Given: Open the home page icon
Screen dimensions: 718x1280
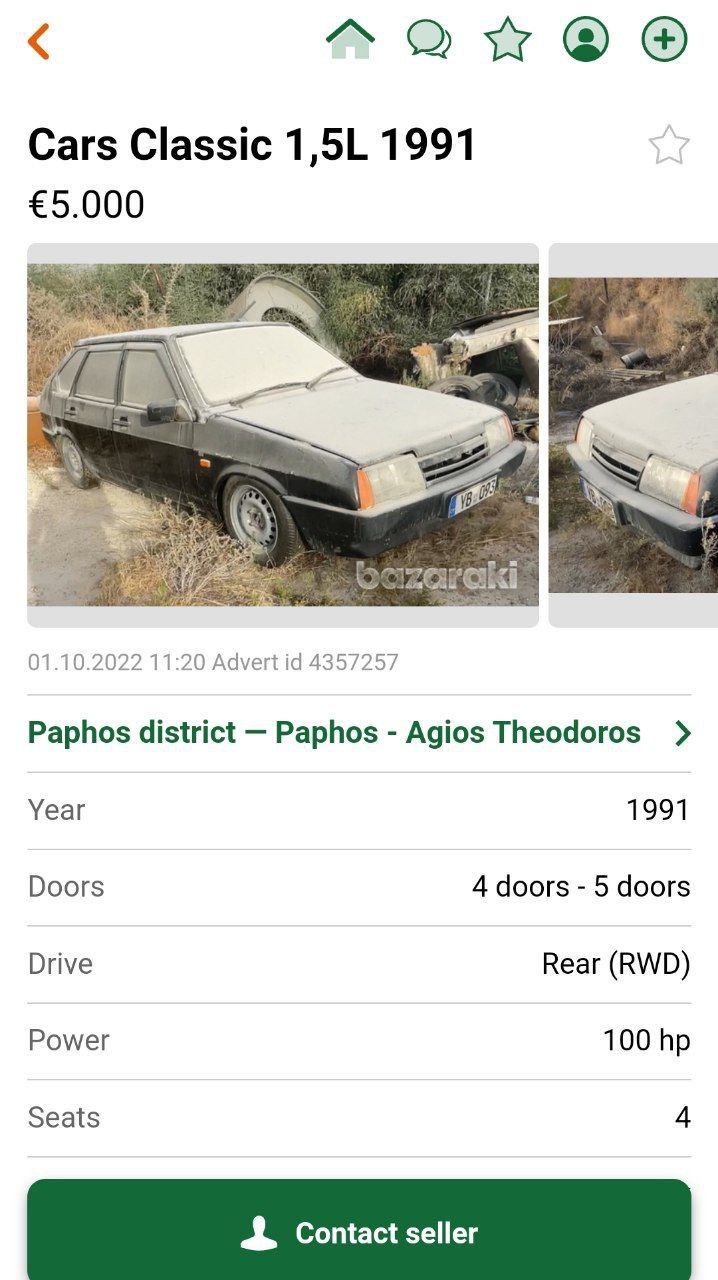Looking at the screenshot, I should coord(350,40).
